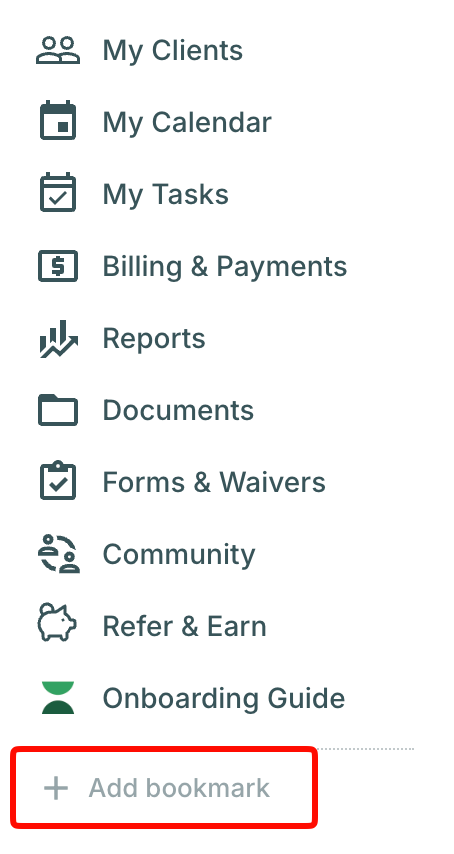Select Billing & Payments
Image resolution: width=454 pixels, height=854 pixels.
193,266
